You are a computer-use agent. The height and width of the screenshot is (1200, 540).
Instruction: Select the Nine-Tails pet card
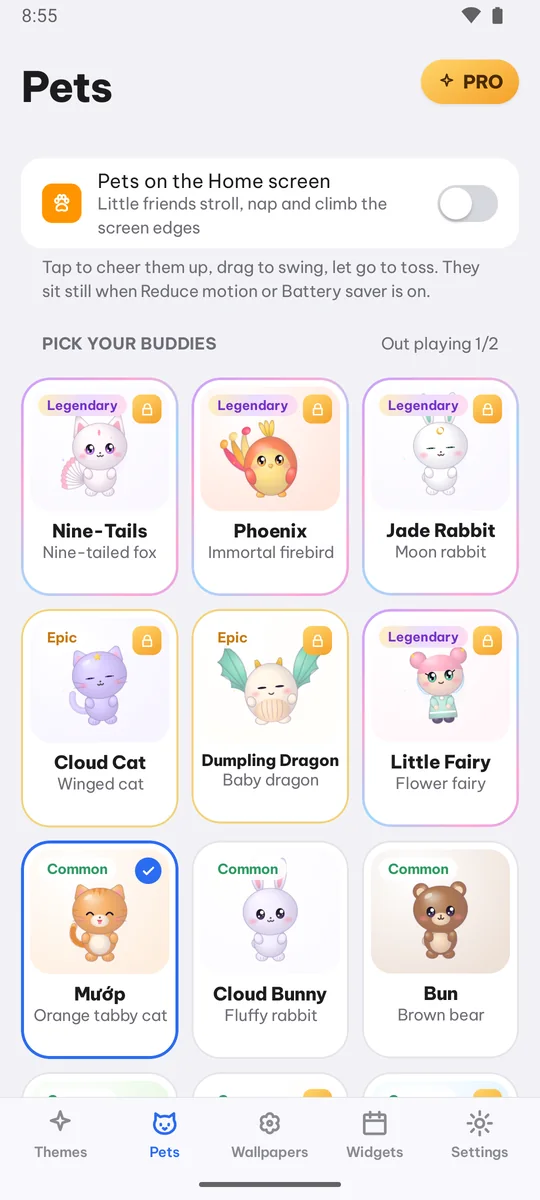point(100,486)
